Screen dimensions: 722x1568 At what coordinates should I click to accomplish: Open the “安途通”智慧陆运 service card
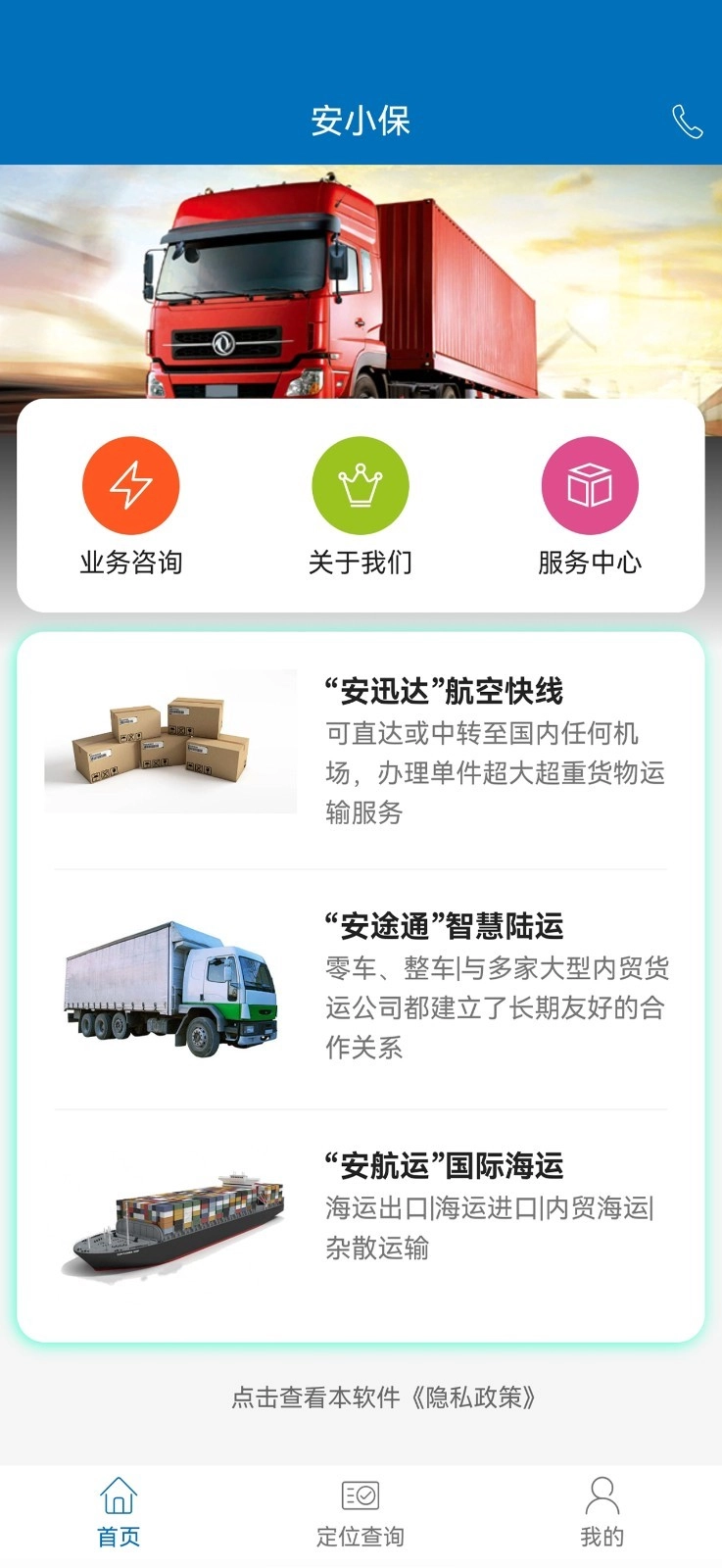(361, 988)
